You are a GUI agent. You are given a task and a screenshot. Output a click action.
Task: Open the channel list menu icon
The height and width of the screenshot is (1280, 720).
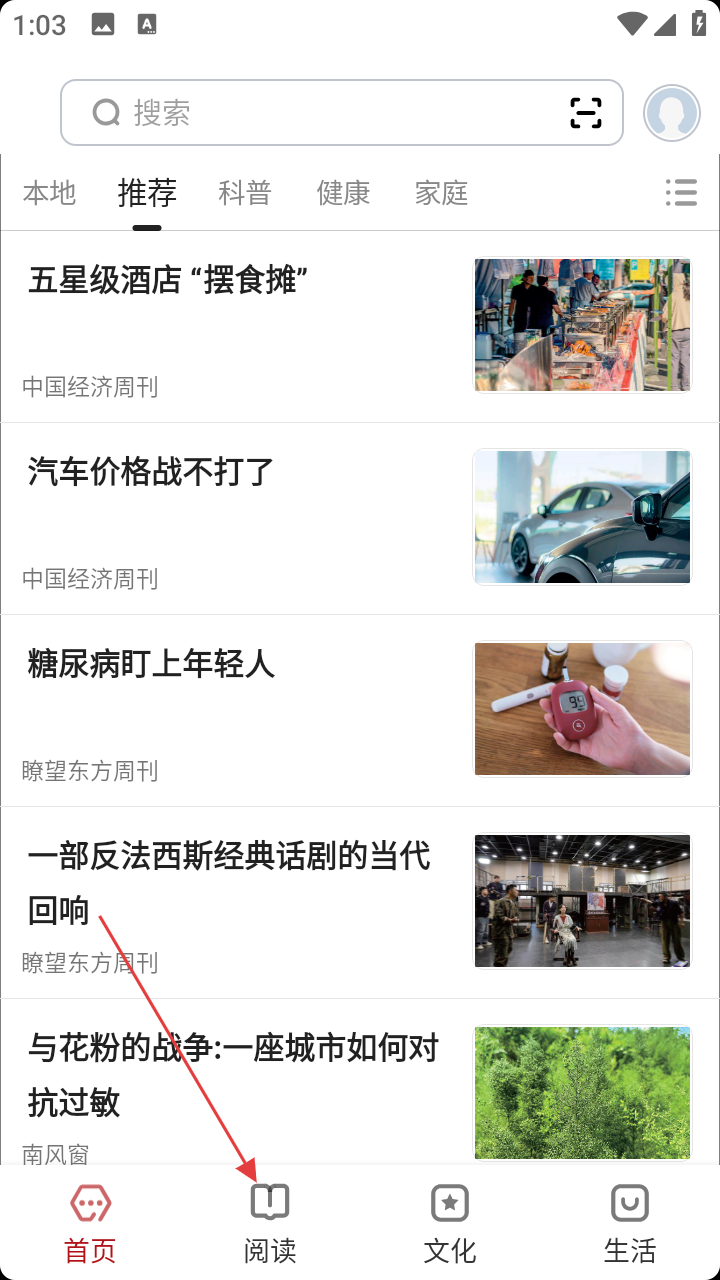[681, 193]
